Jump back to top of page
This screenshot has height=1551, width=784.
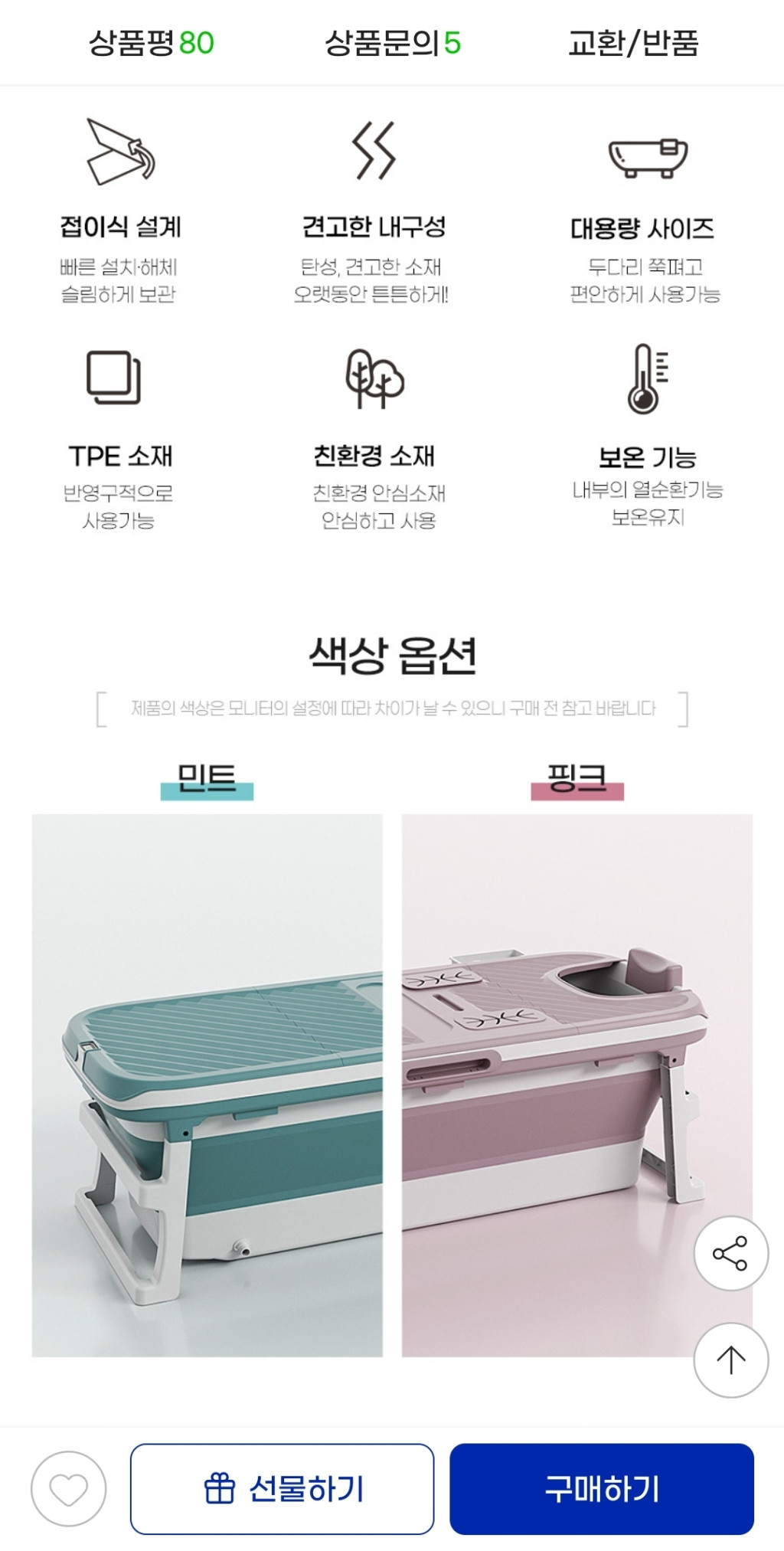730,1360
